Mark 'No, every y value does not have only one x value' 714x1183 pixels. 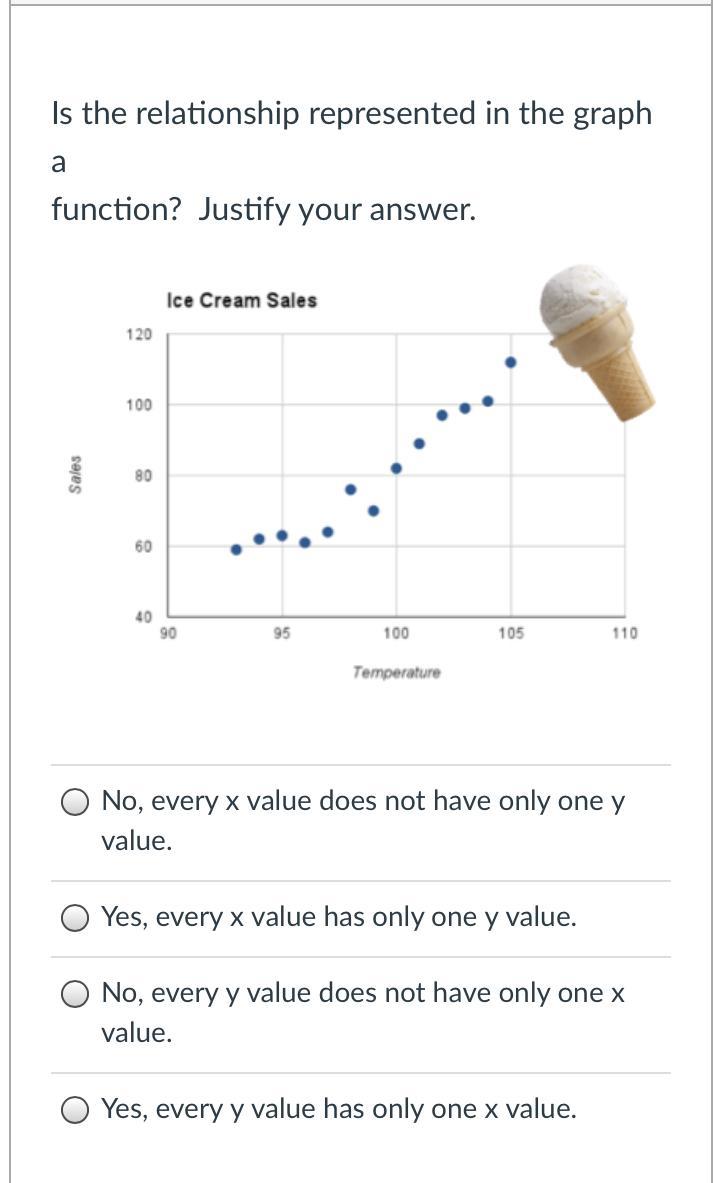tap(75, 994)
